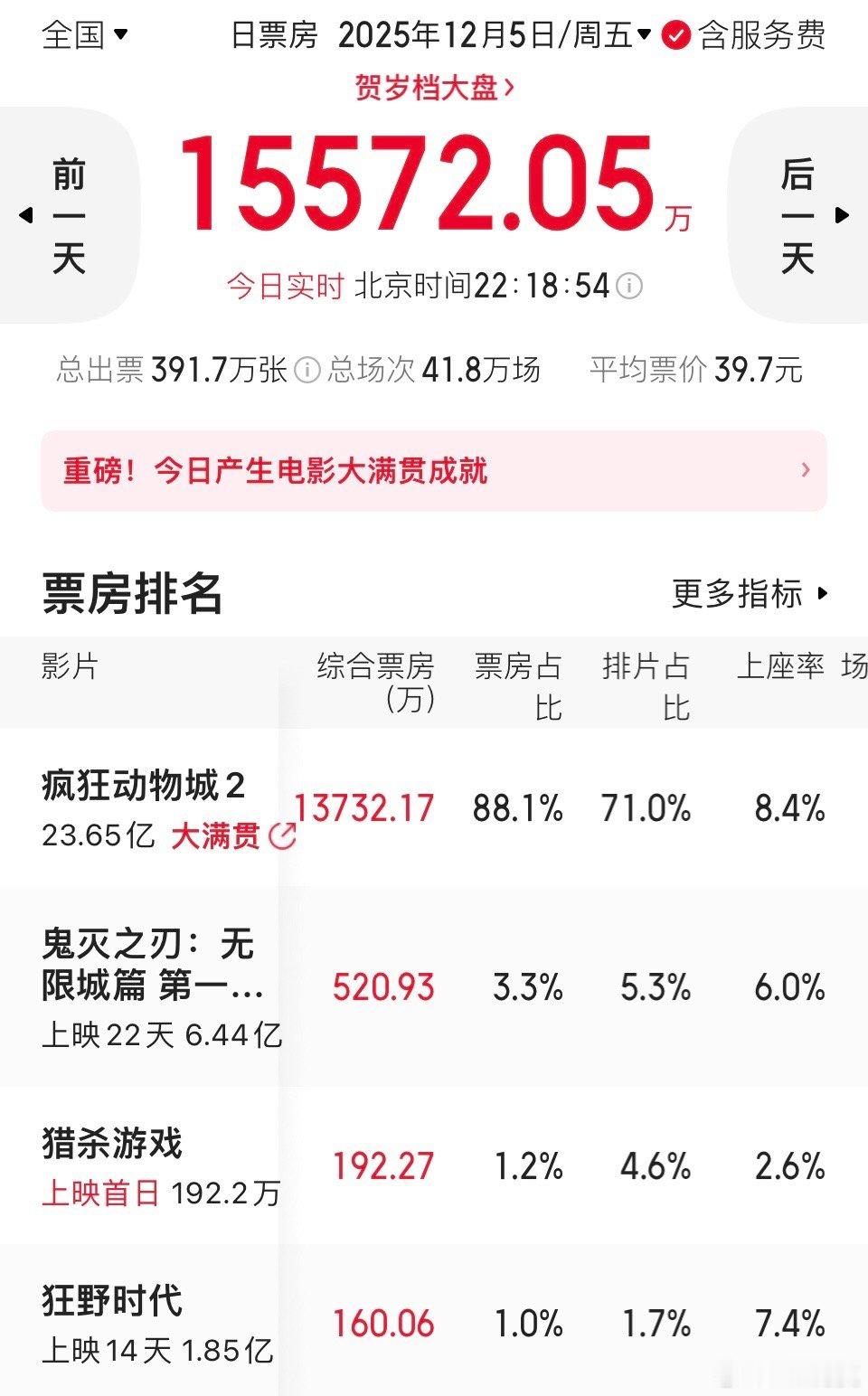
Task: Expand 更多指标 to show more metrics
Action: (x=738, y=594)
